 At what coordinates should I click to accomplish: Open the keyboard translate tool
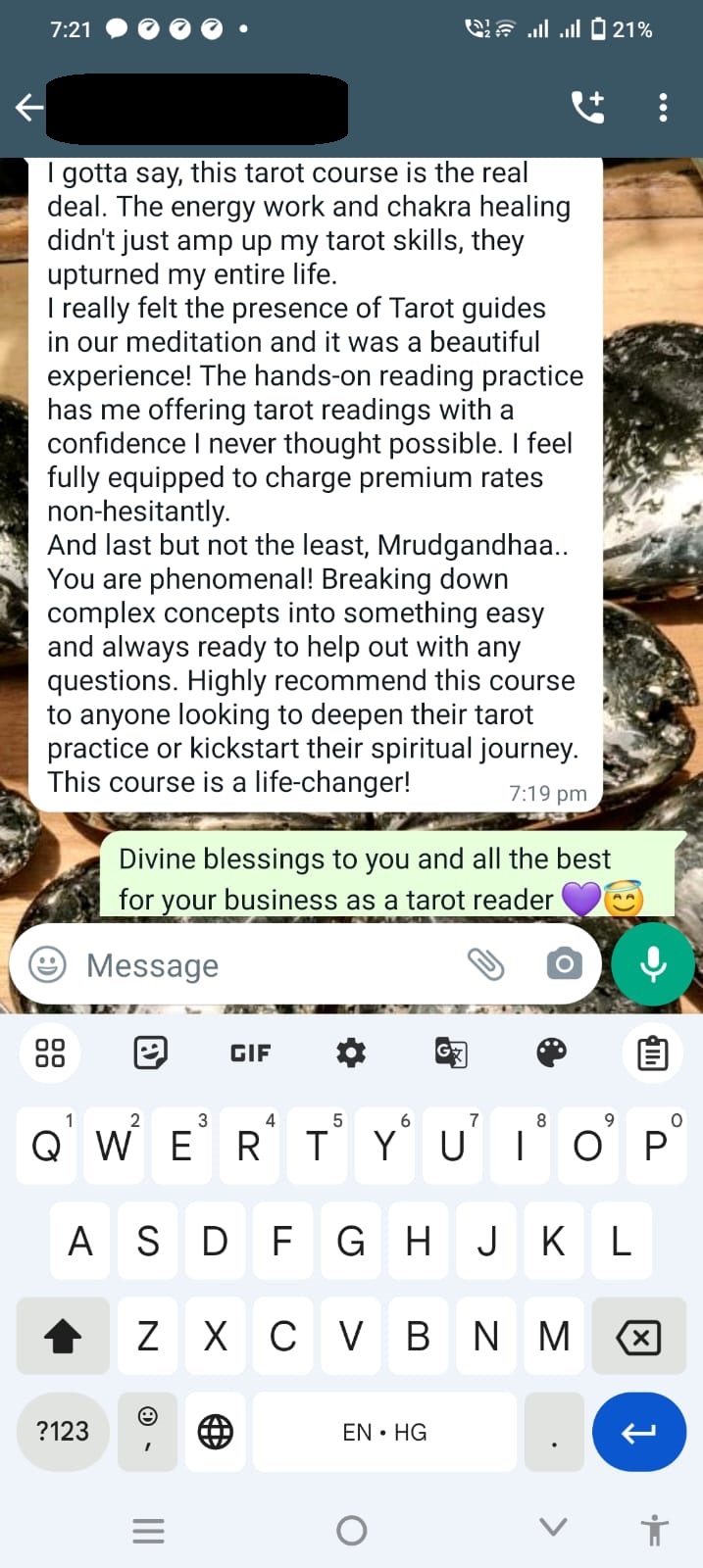pos(451,1053)
